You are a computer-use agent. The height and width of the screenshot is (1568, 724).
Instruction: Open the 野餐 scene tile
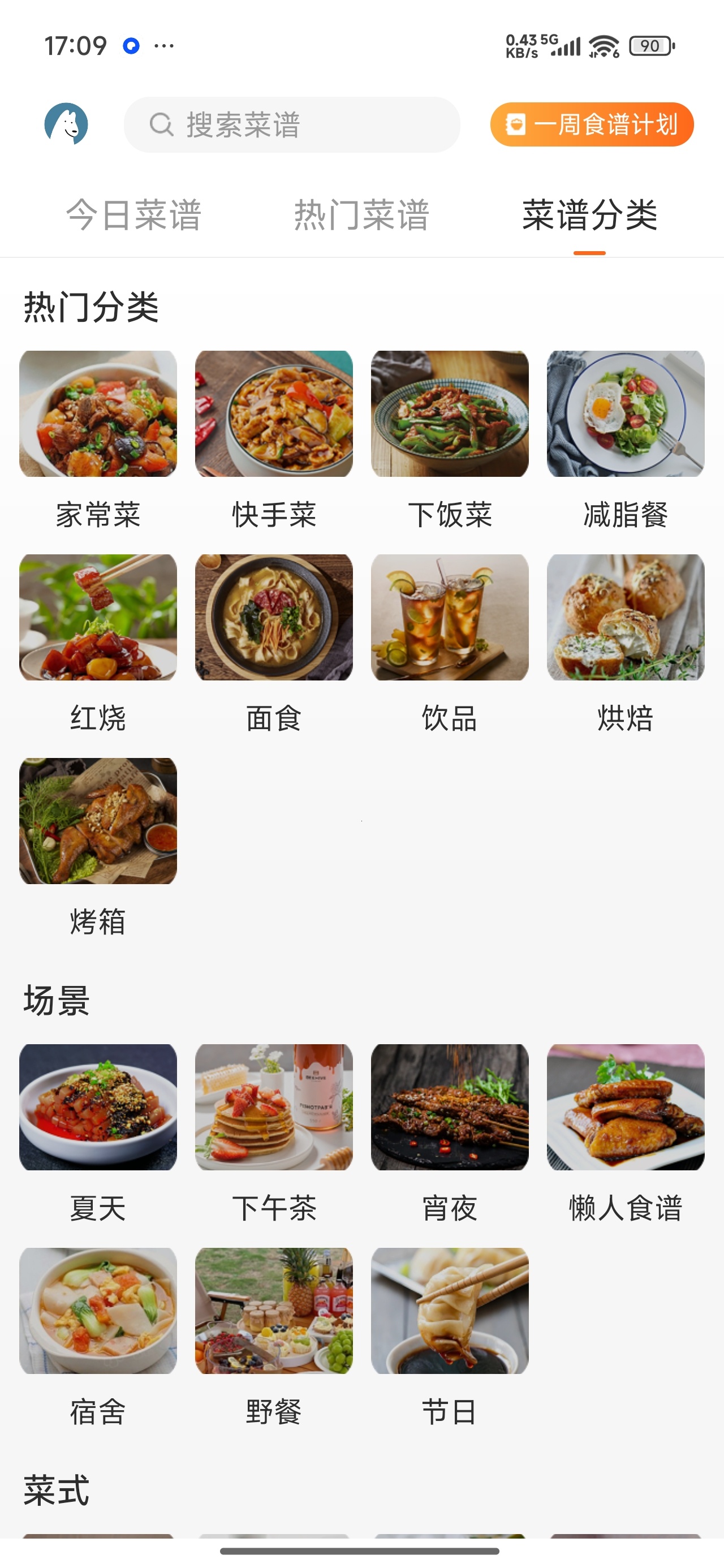274,1338
